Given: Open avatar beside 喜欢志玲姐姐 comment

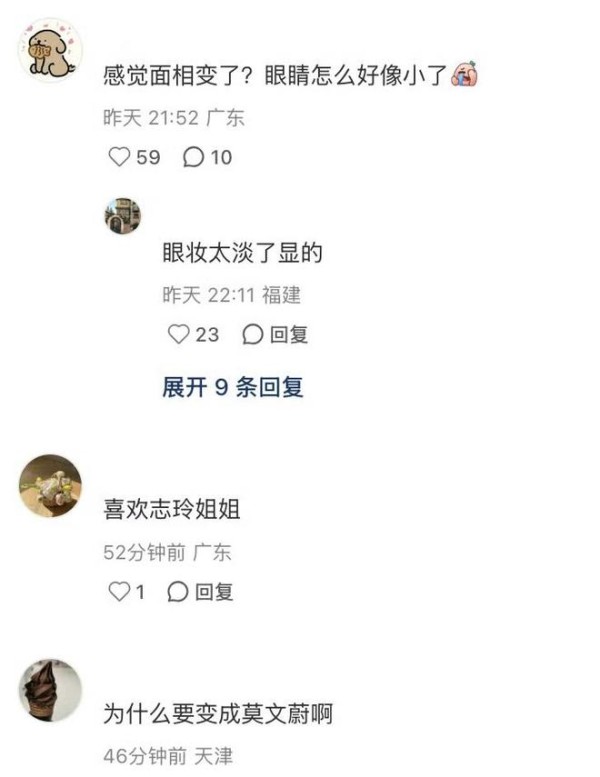Looking at the screenshot, I should point(50,486).
